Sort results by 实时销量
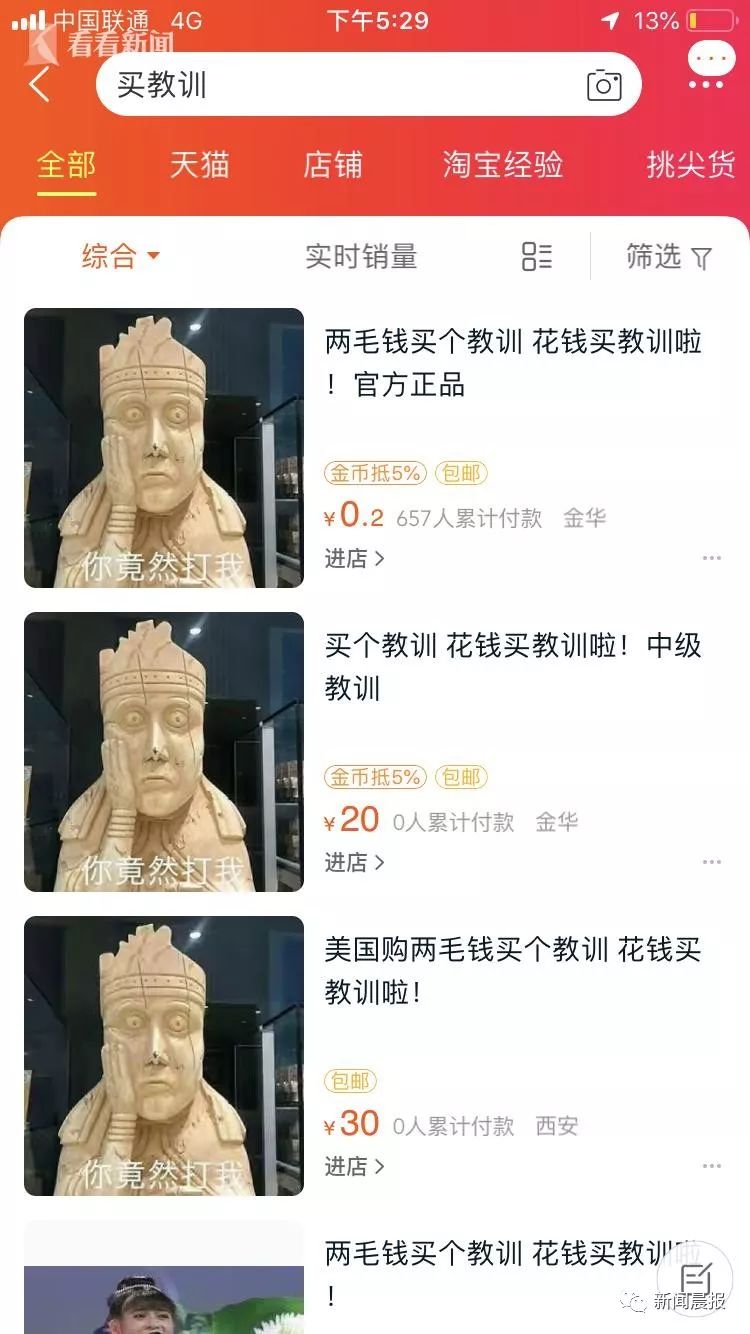Image resolution: width=750 pixels, height=1334 pixels. (361, 257)
